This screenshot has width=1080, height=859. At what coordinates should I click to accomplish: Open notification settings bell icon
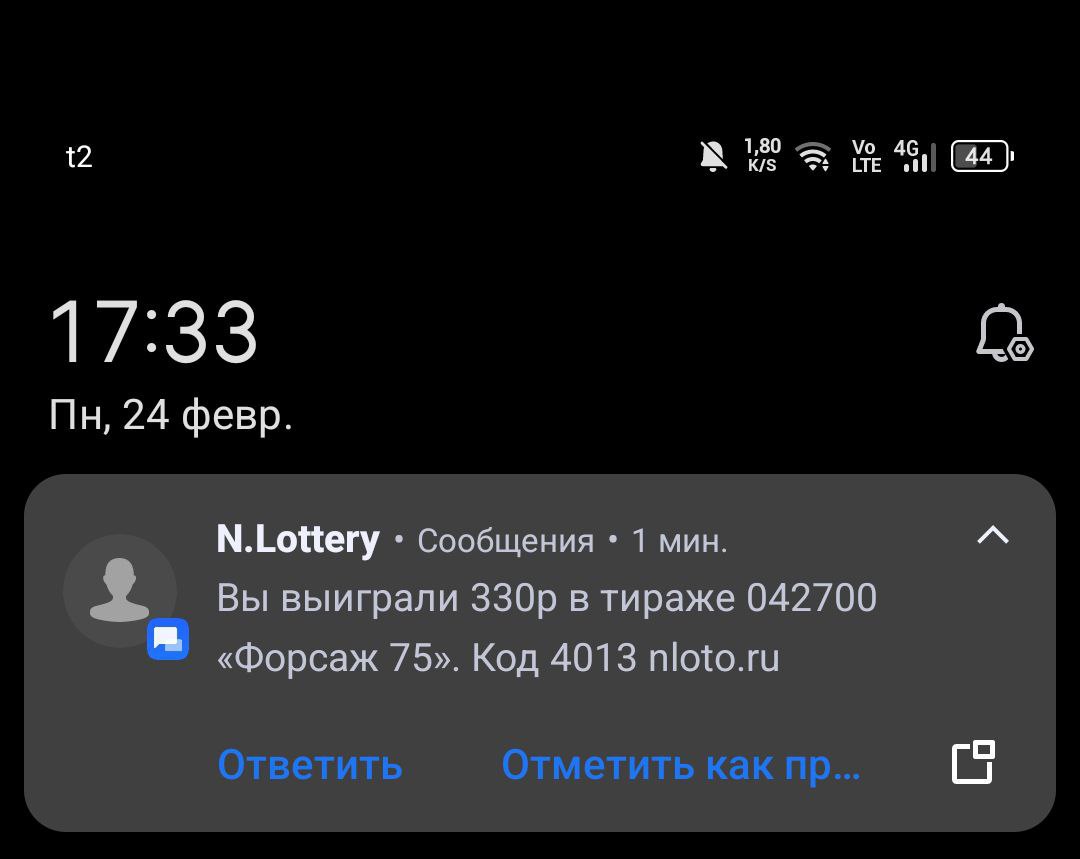(x=1003, y=335)
